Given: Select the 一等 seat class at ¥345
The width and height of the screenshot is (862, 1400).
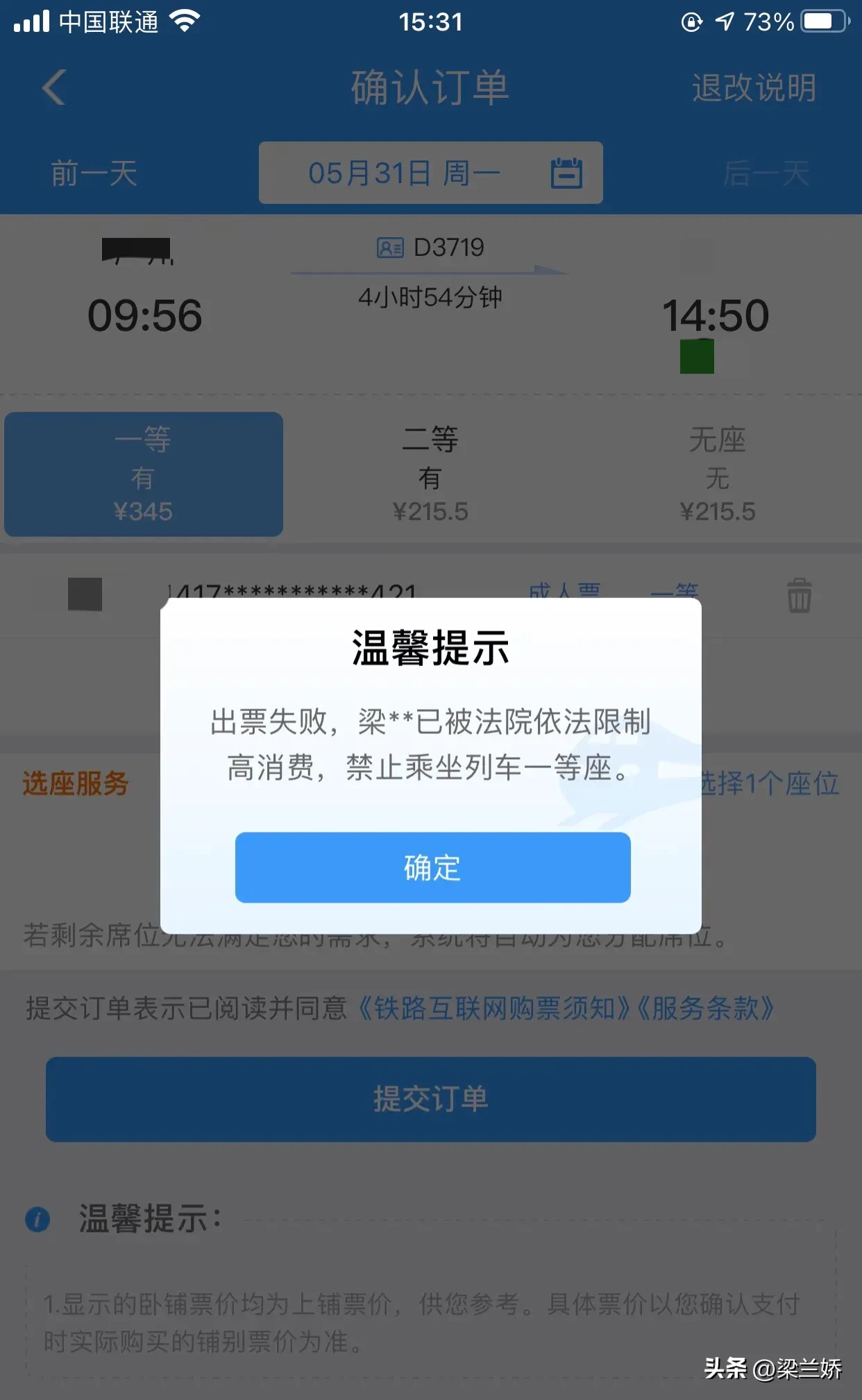Looking at the screenshot, I should point(144,475).
